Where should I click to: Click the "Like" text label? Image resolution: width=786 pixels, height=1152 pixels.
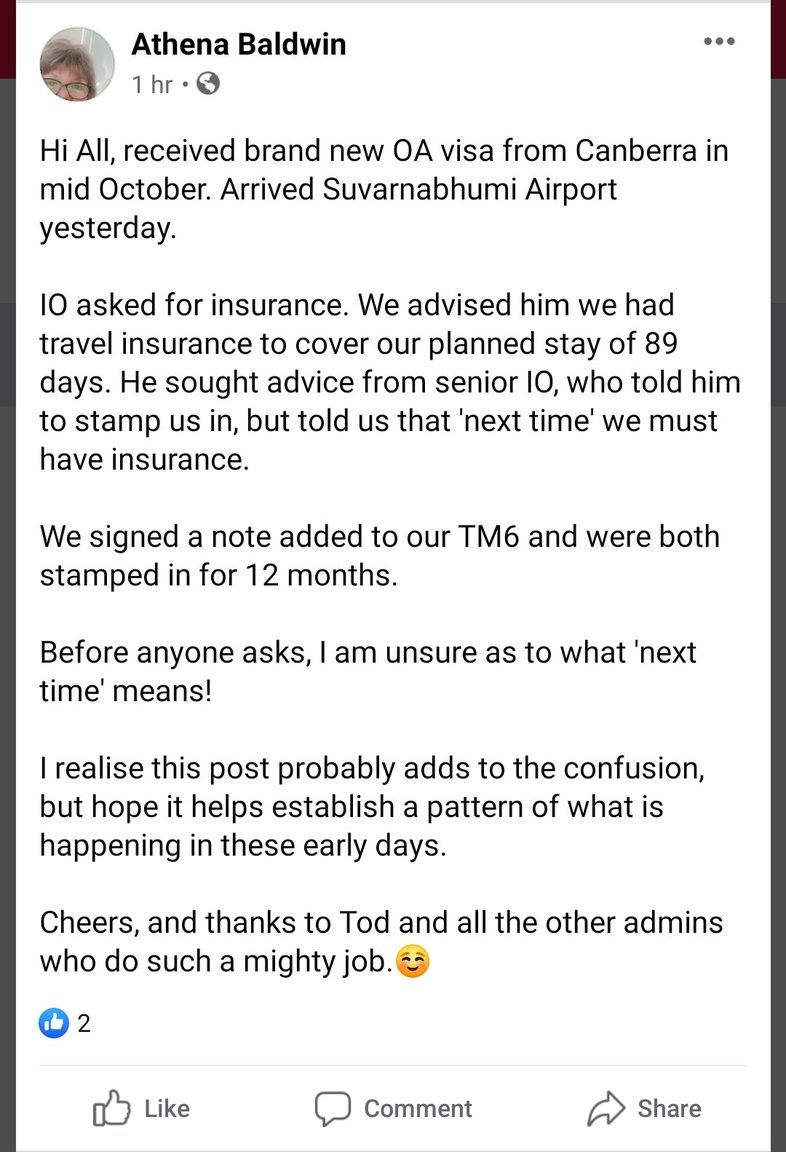(168, 1108)
